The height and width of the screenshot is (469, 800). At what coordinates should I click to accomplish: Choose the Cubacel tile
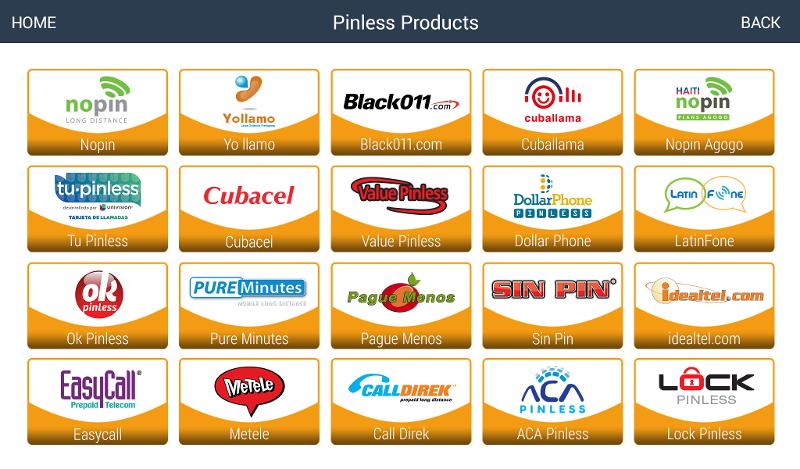tap(249, 208)
